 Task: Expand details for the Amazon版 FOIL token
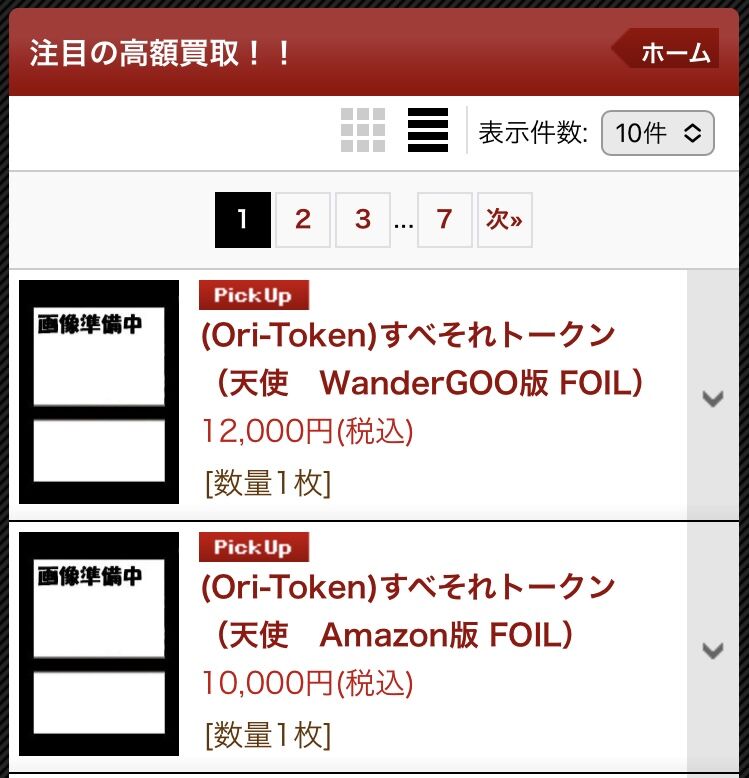click(x=713, y=651)
